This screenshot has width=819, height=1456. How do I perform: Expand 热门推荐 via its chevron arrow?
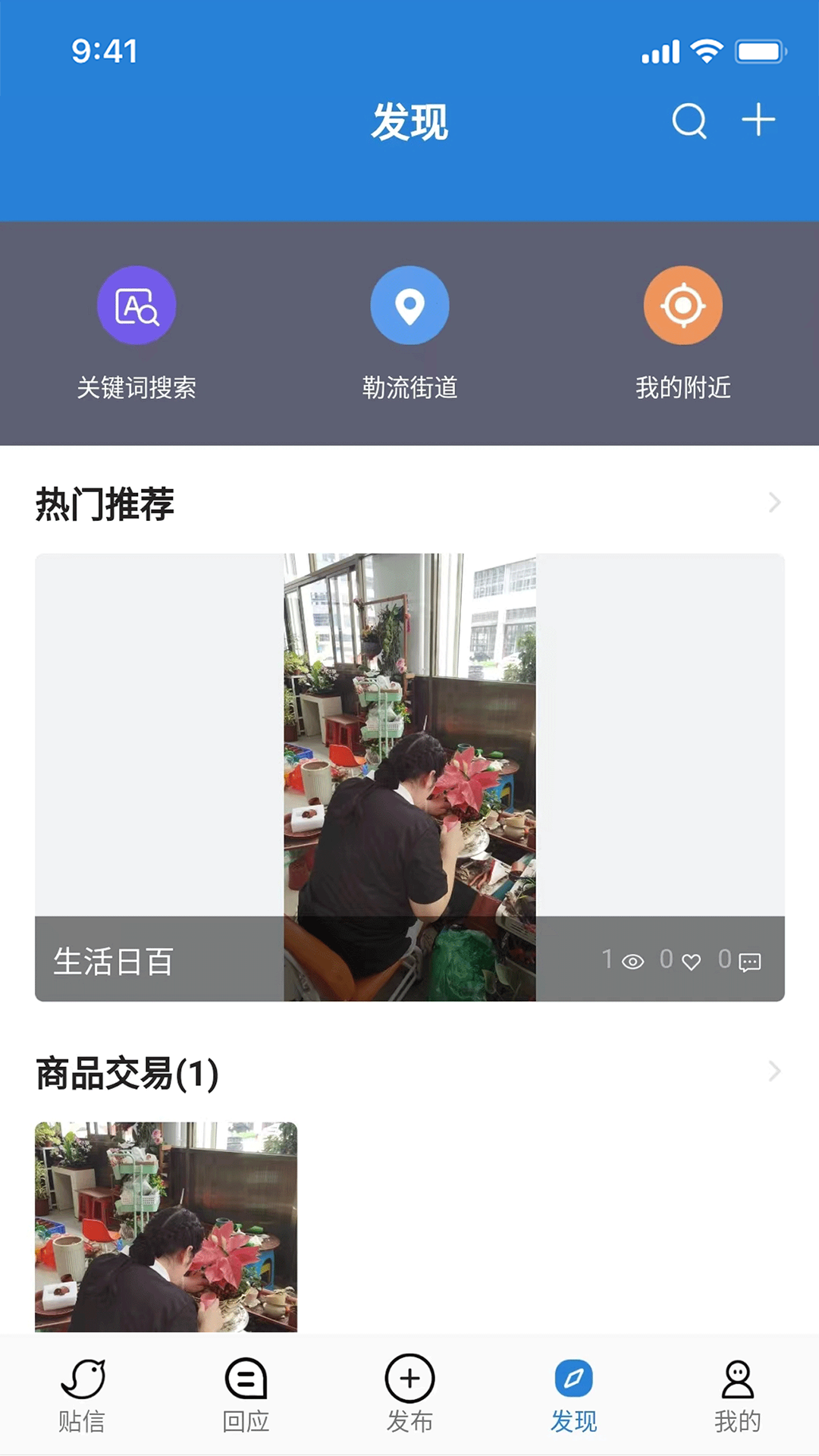pyautogui.click(x=774, y=502)
